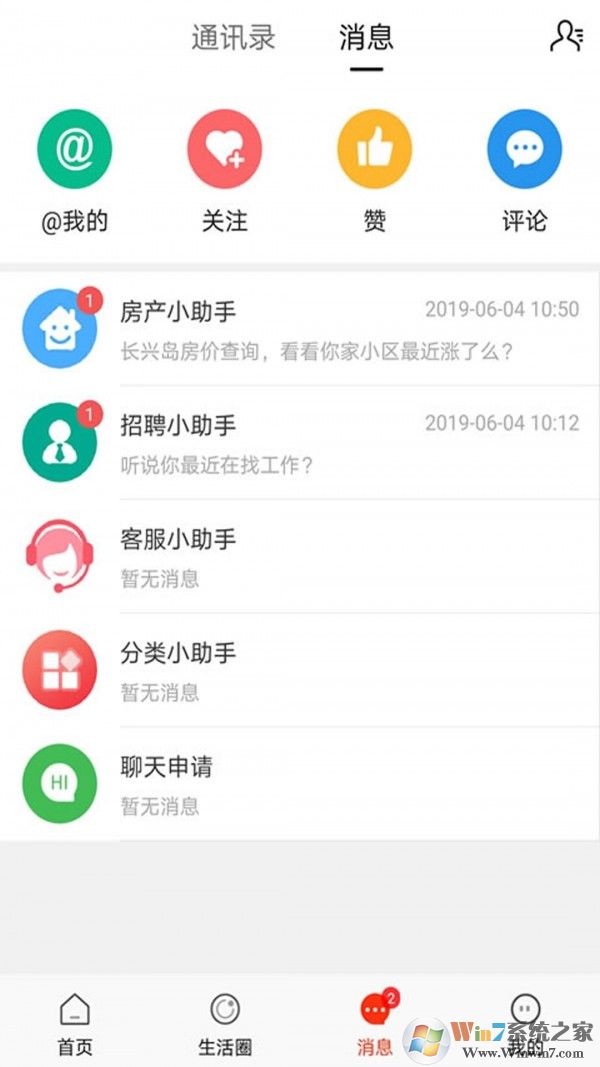Open the 房产小助手 conversation

pos(300,328)
